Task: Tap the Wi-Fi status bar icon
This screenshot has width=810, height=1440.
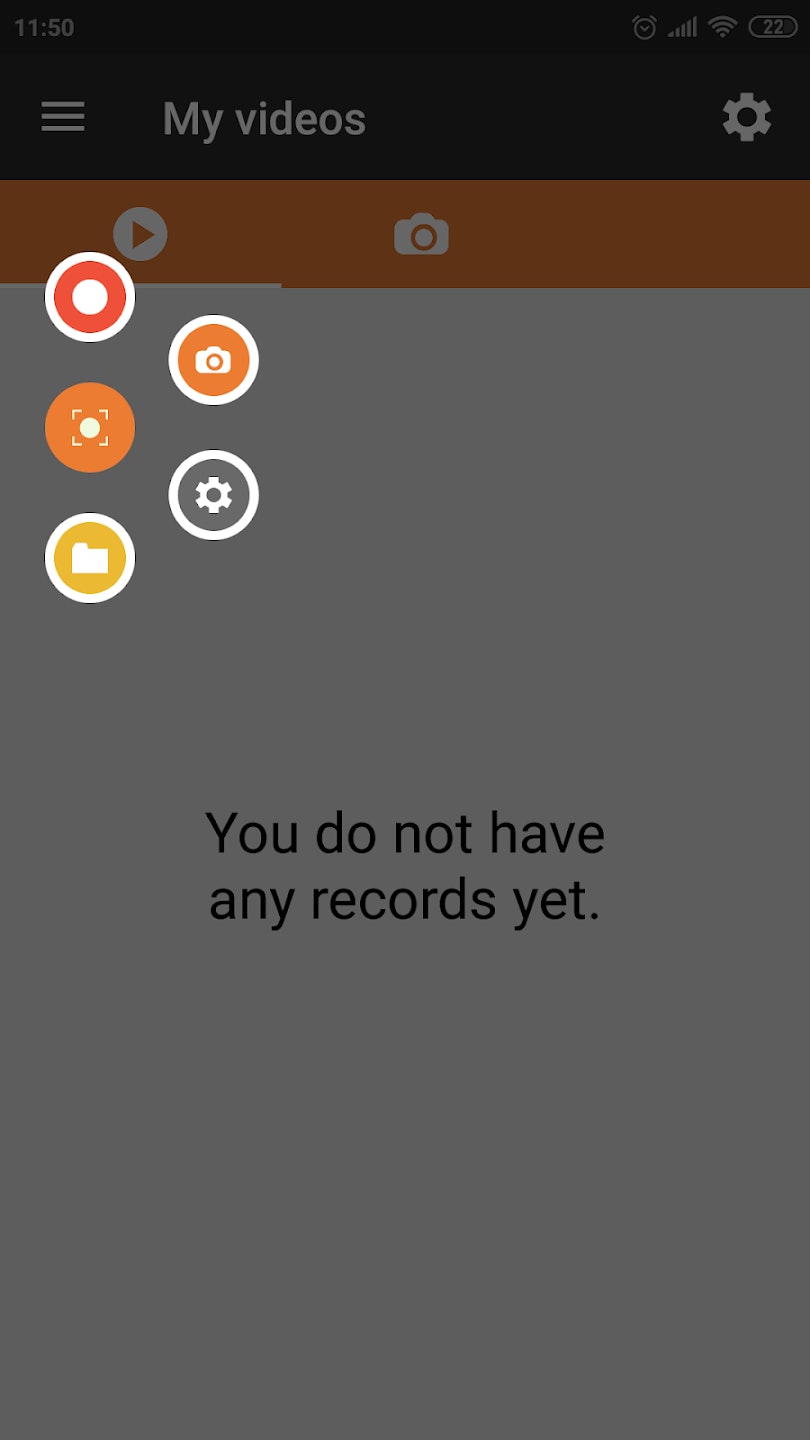Action: point(723,27)
